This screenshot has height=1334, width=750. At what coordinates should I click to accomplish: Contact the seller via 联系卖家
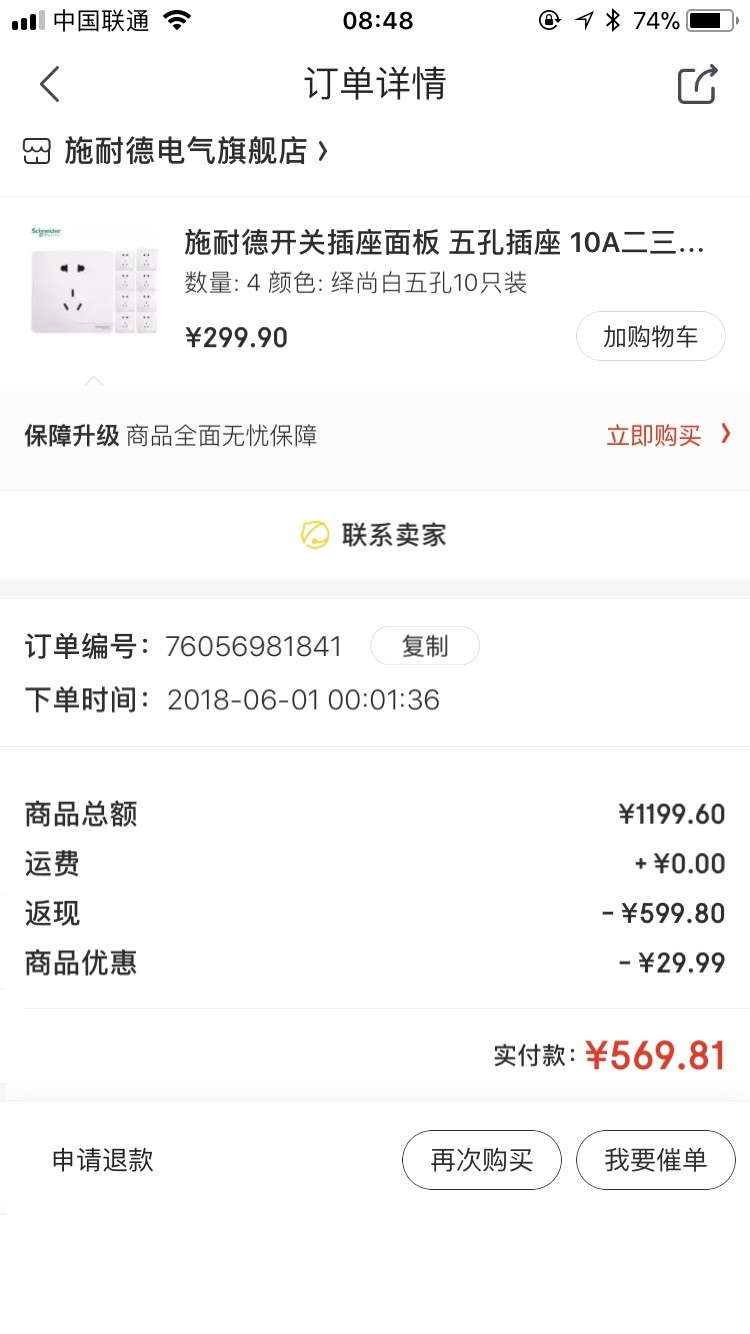click(375, 535)
